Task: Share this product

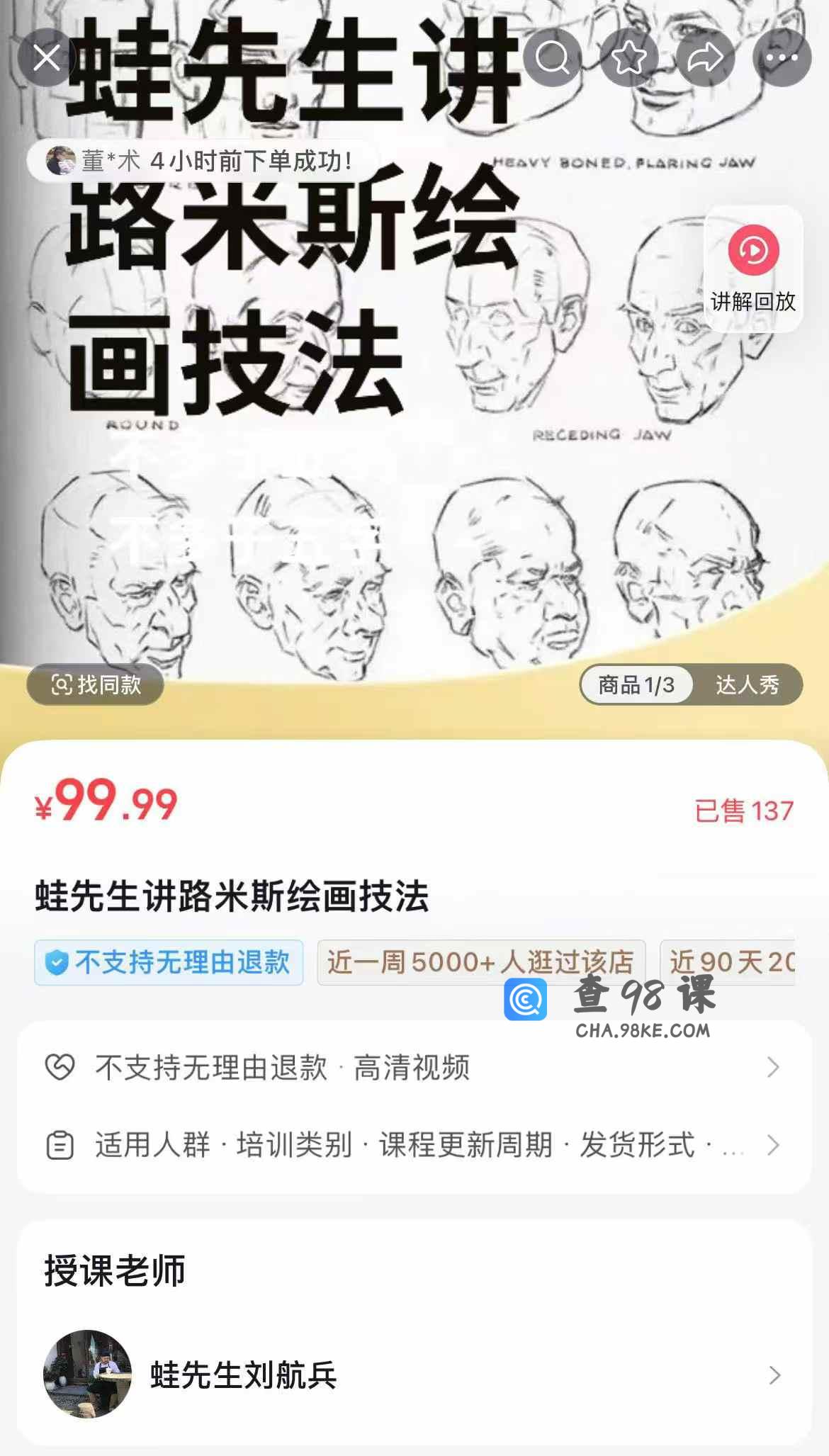Action: (706, 58)
